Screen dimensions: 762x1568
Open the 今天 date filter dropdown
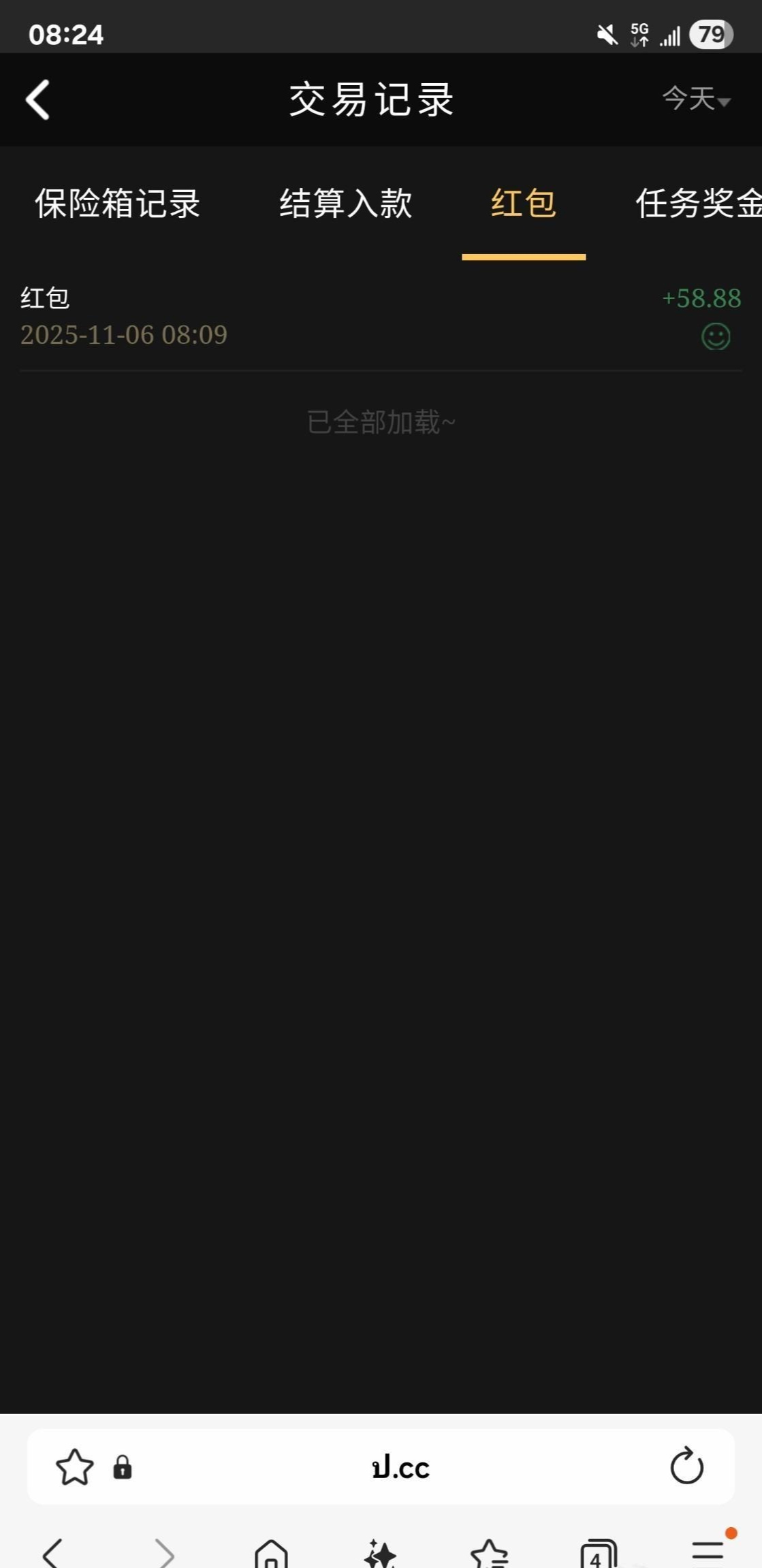tap(696, 99)
